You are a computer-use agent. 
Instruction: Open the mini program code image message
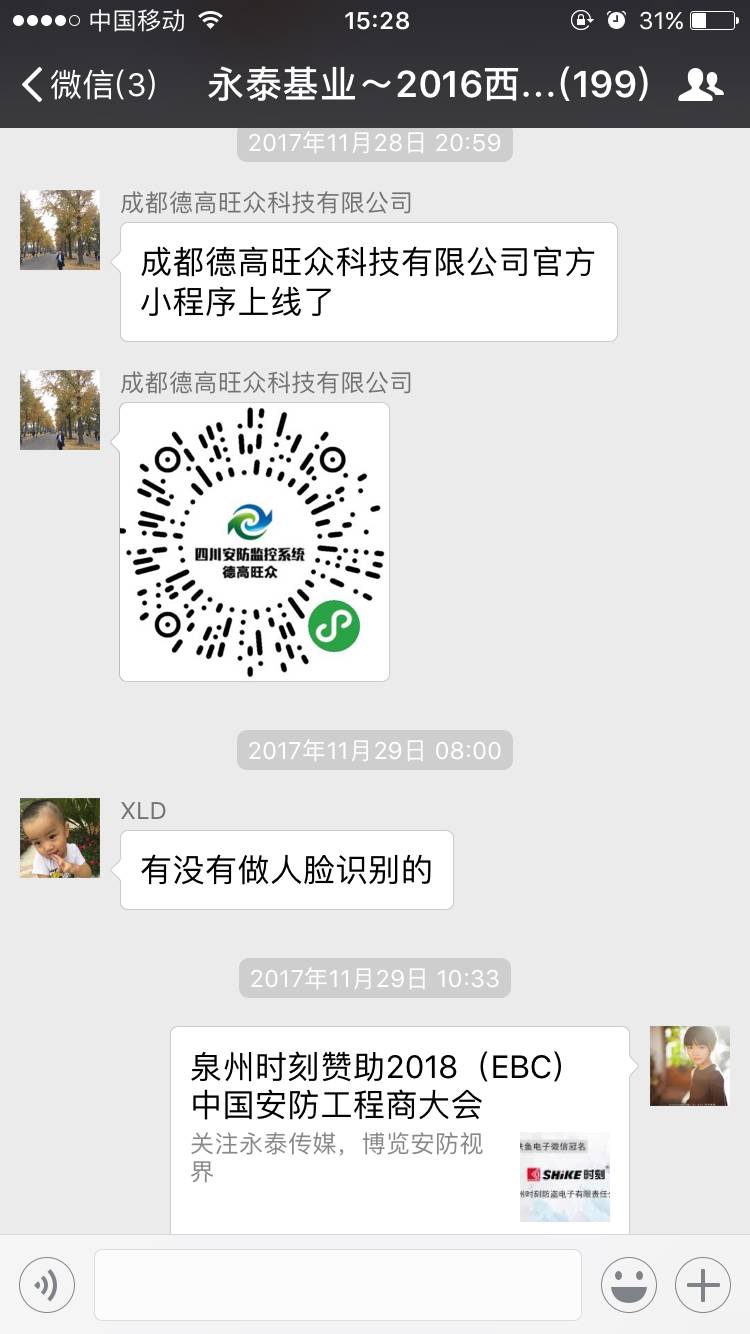254,542
